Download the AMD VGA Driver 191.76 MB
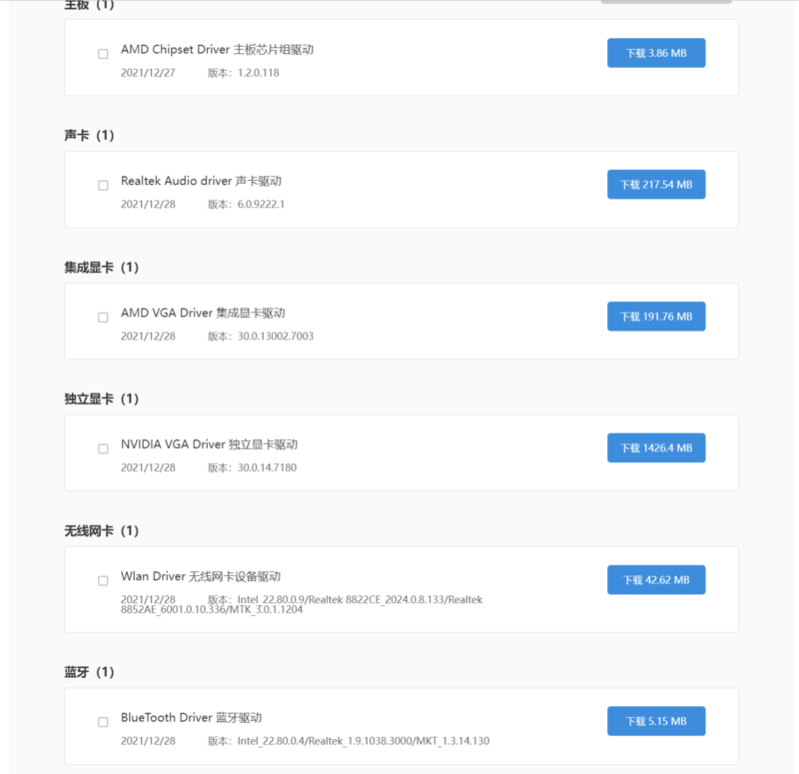The image size is (799, 774). (x=656, y=316)
